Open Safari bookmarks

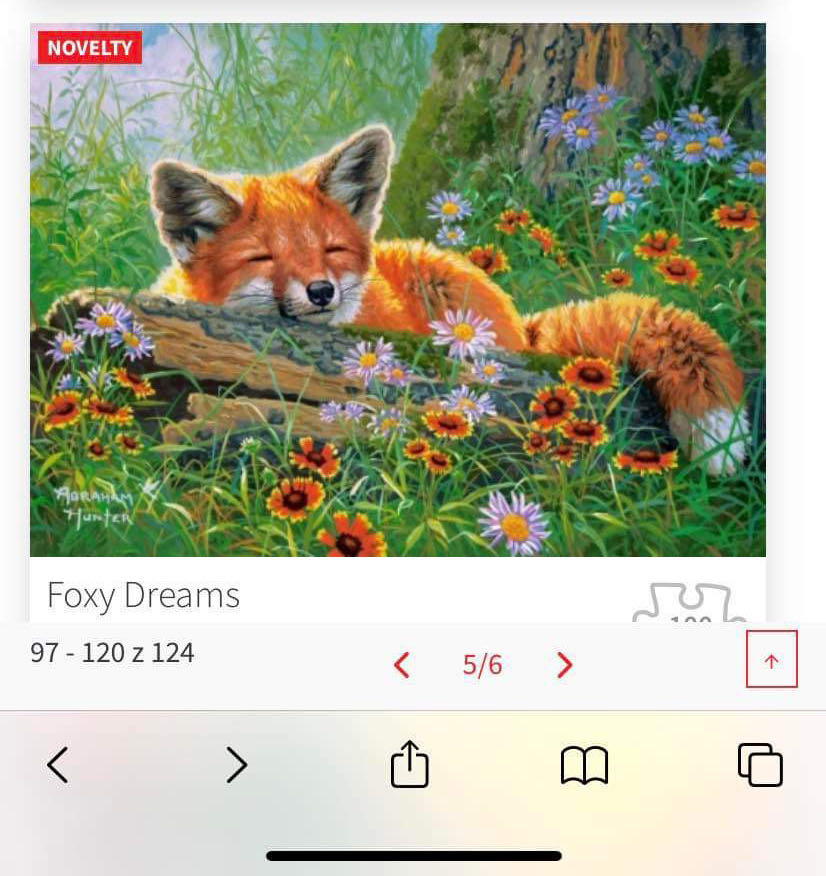pos(584,766)
